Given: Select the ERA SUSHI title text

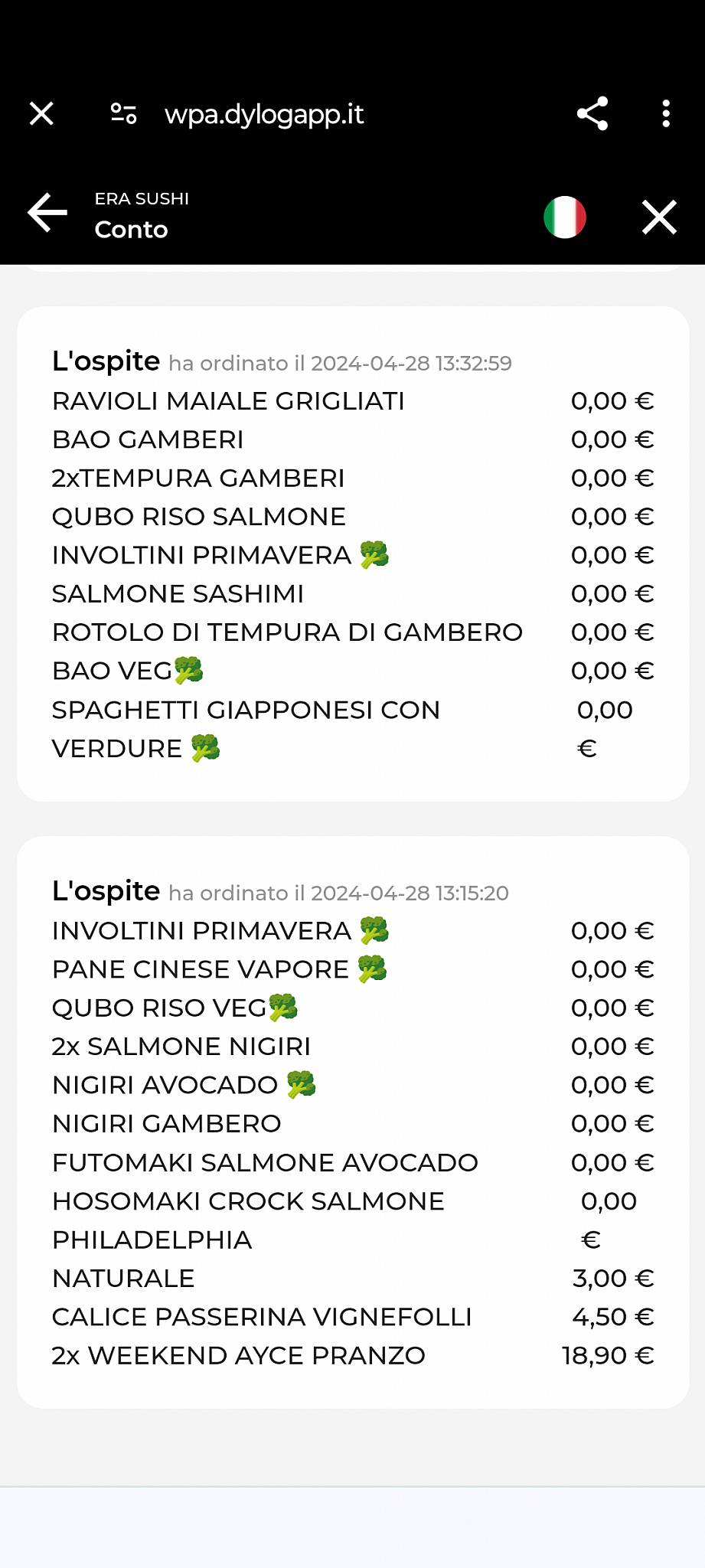Looking at the screenshot, I should coord(142,198).
